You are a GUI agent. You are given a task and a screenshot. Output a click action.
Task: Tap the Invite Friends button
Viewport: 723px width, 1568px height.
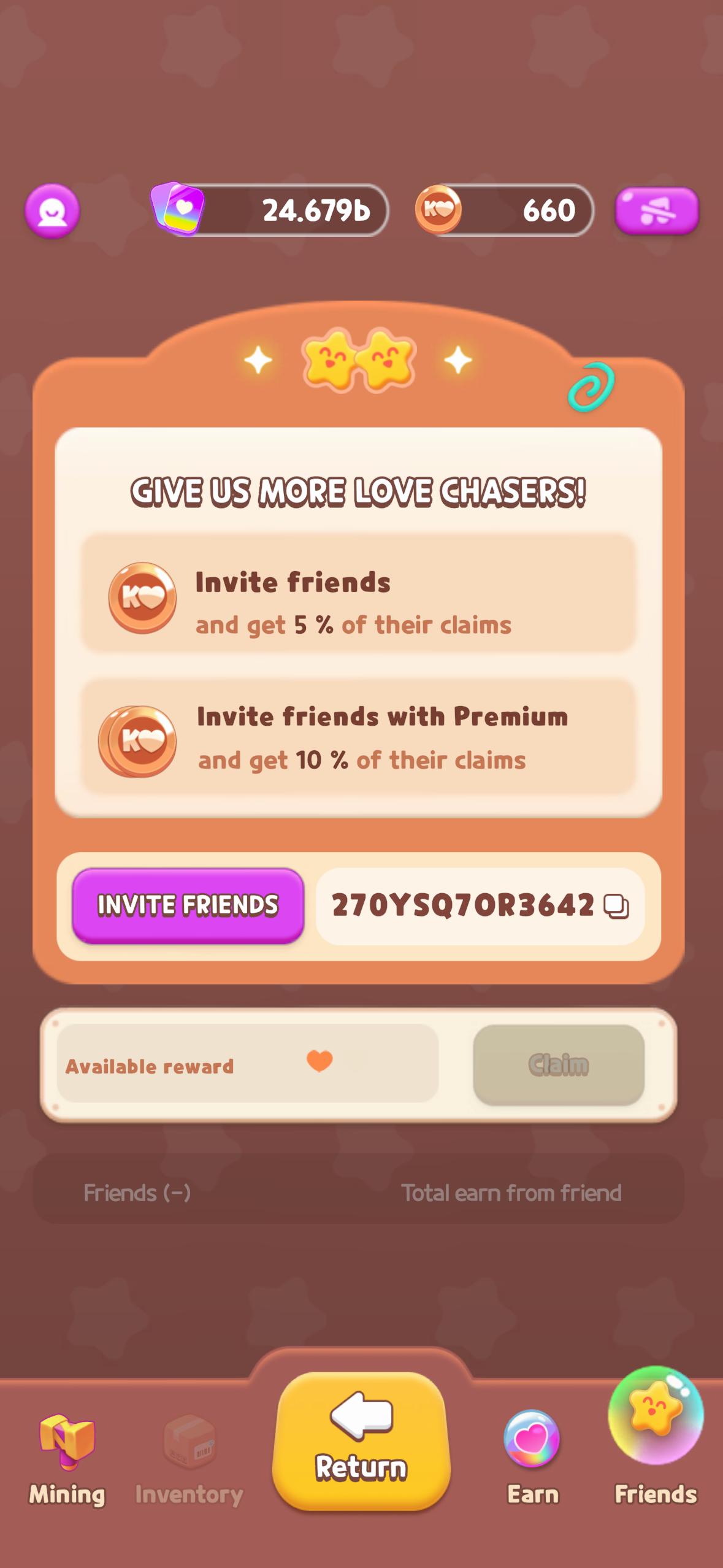[x=188, y=905]
